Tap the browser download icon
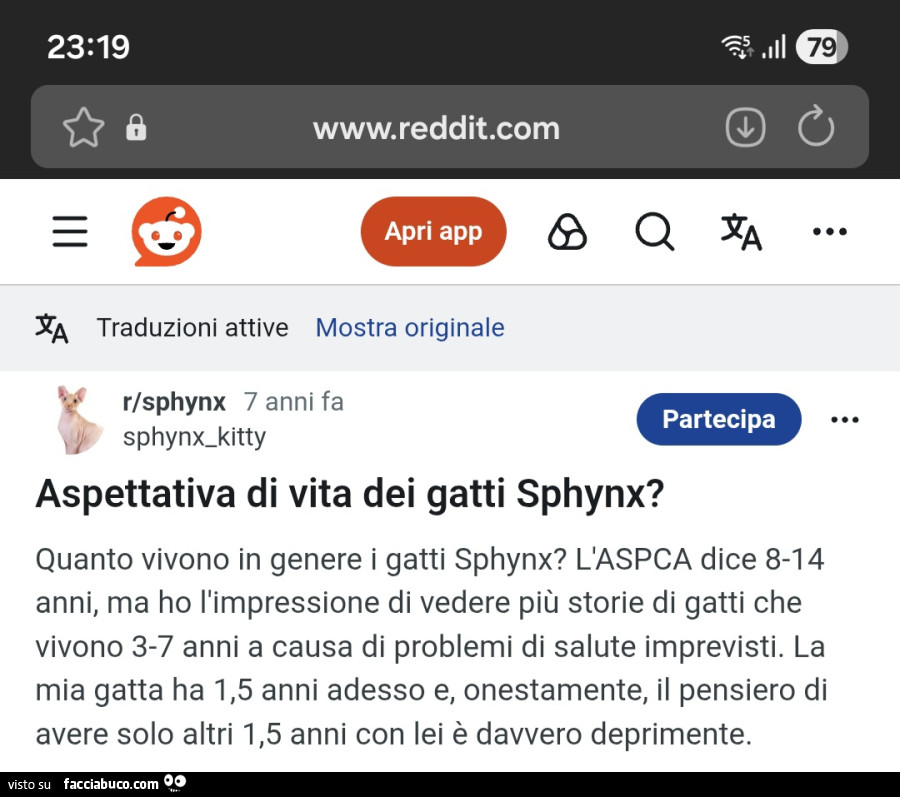Image resolution: width=900 pixels, height=797 pixels. point(745,128)
